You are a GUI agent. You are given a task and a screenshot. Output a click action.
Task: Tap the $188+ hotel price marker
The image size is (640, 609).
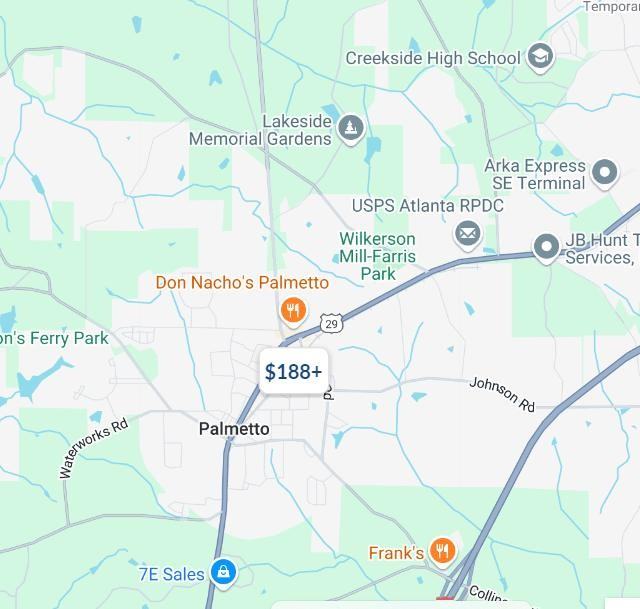(x=293, y=372)
